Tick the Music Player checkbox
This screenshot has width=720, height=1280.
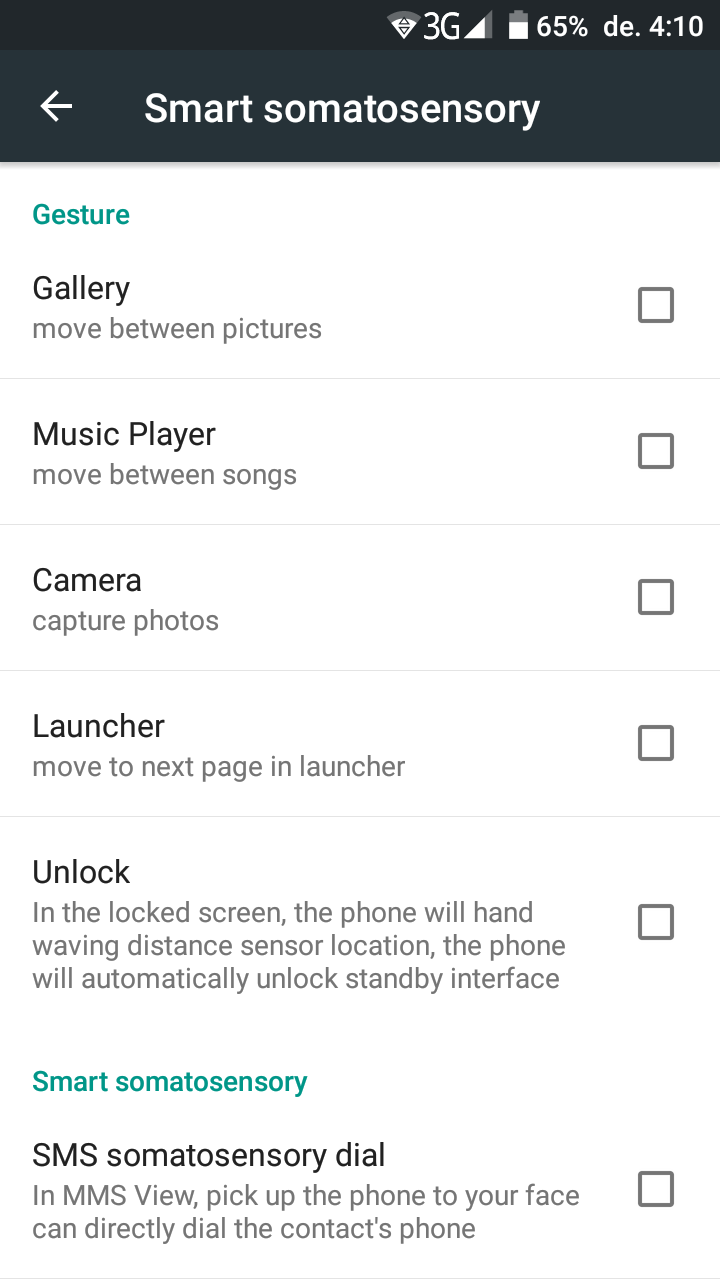[x=656, y=451]
